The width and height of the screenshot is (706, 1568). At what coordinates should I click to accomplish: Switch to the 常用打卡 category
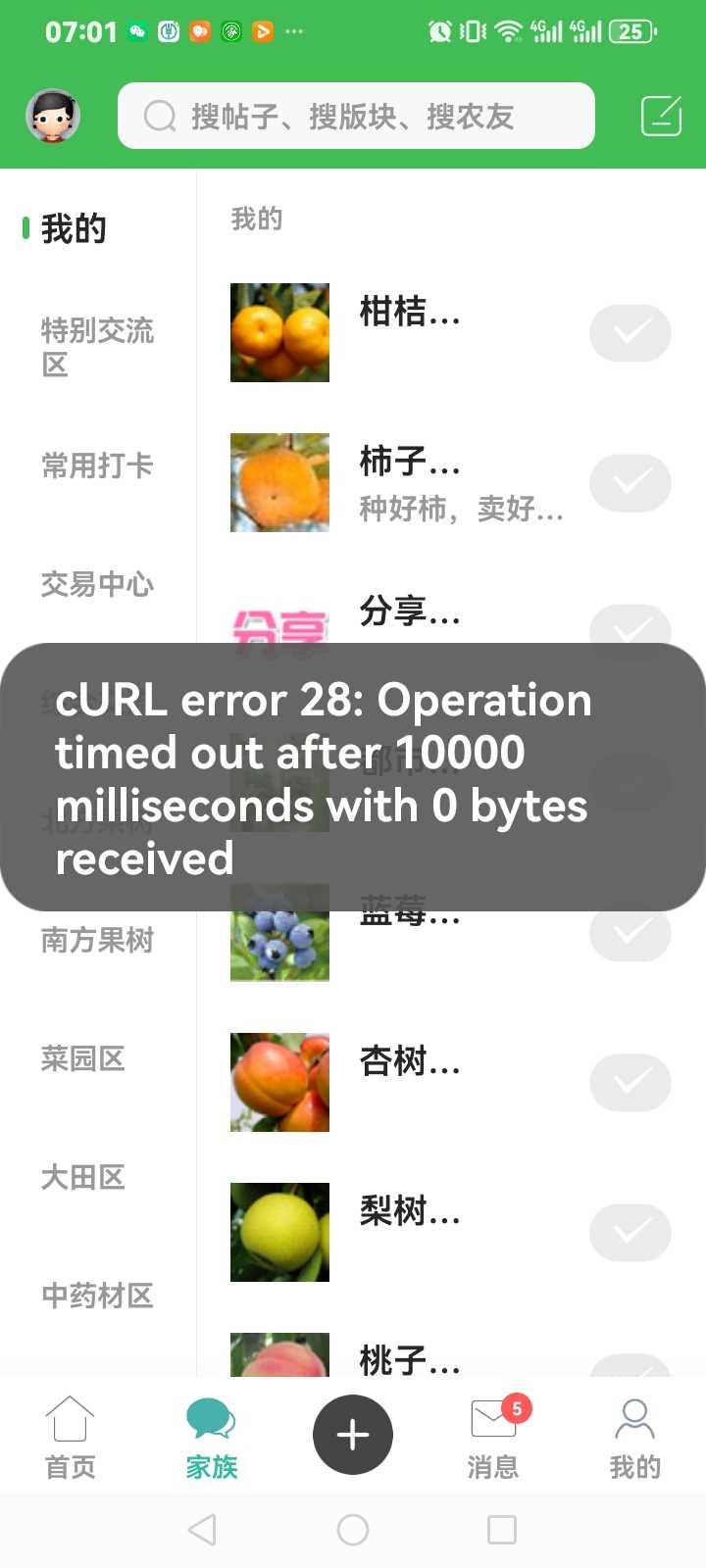coord(97,465)
